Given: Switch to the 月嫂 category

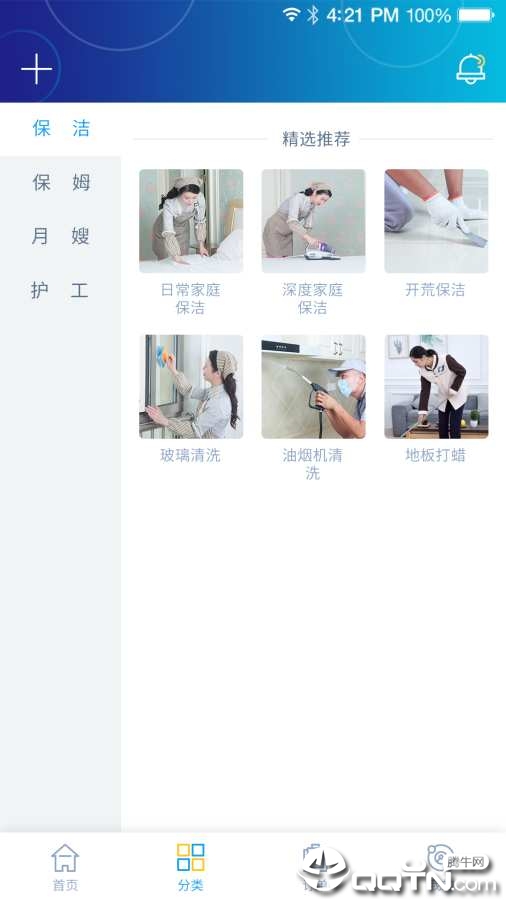Looking at the screenshot, I should tap(61, 236).
